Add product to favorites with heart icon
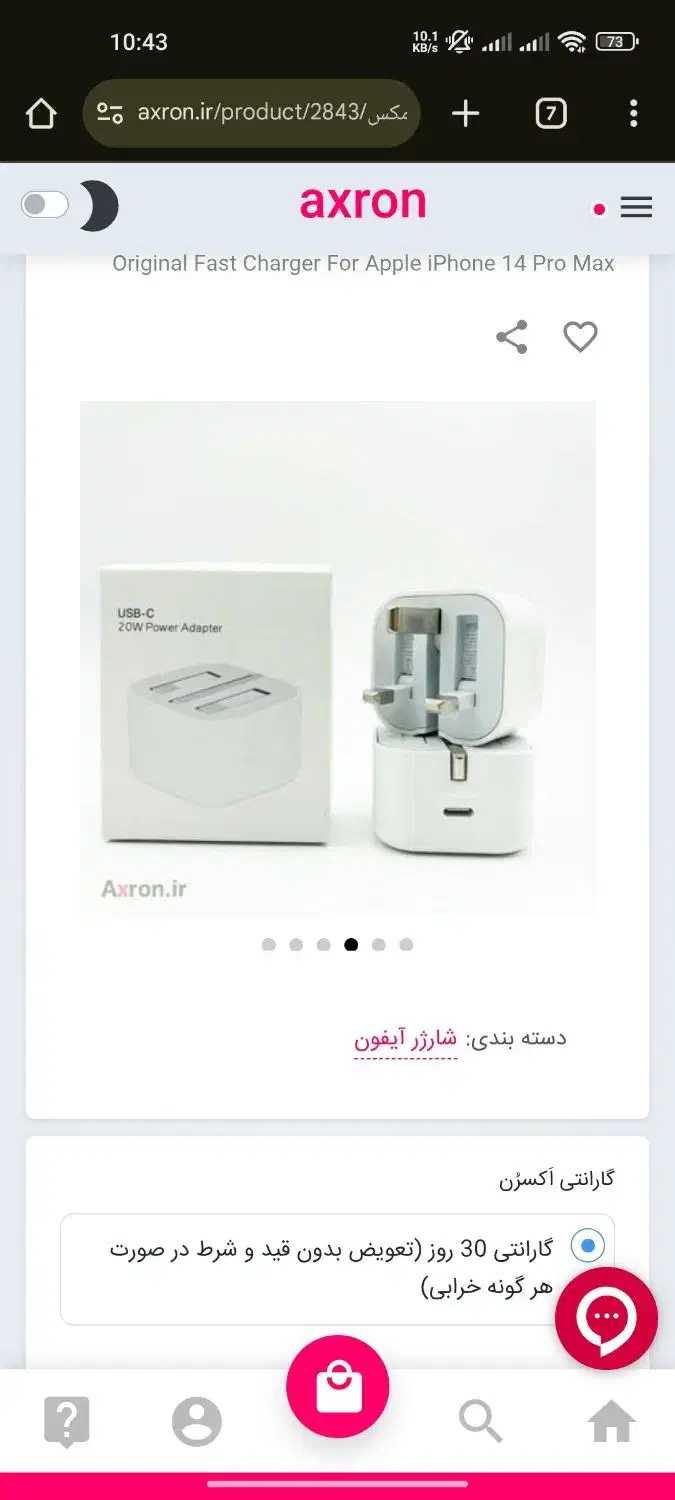Image resolution: width=675 pixels, height=1500 pixels. point(580,337)
